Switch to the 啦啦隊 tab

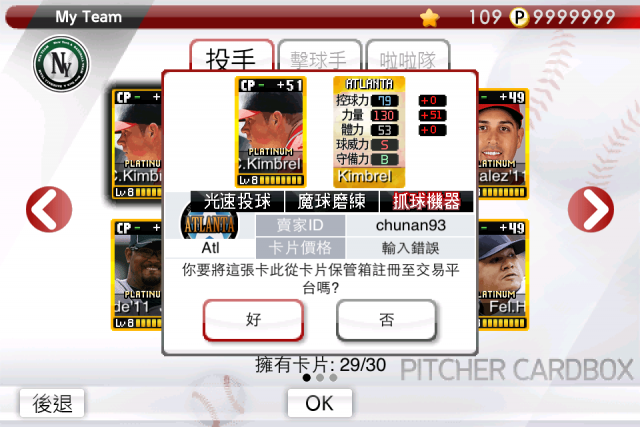[x=406, y=59]
